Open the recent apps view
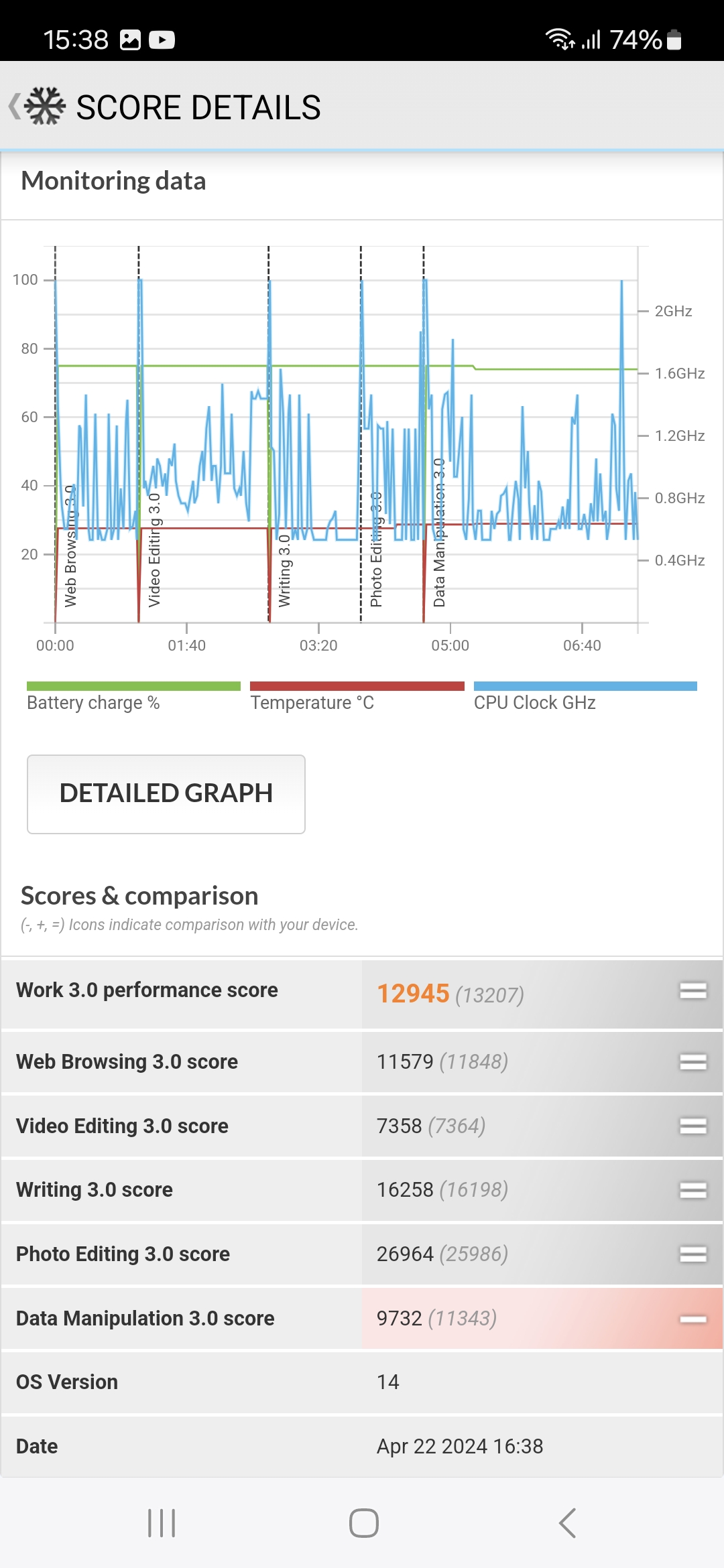Image resolution: width=724 pixels, height=1568 pixels. point(162,1523)
